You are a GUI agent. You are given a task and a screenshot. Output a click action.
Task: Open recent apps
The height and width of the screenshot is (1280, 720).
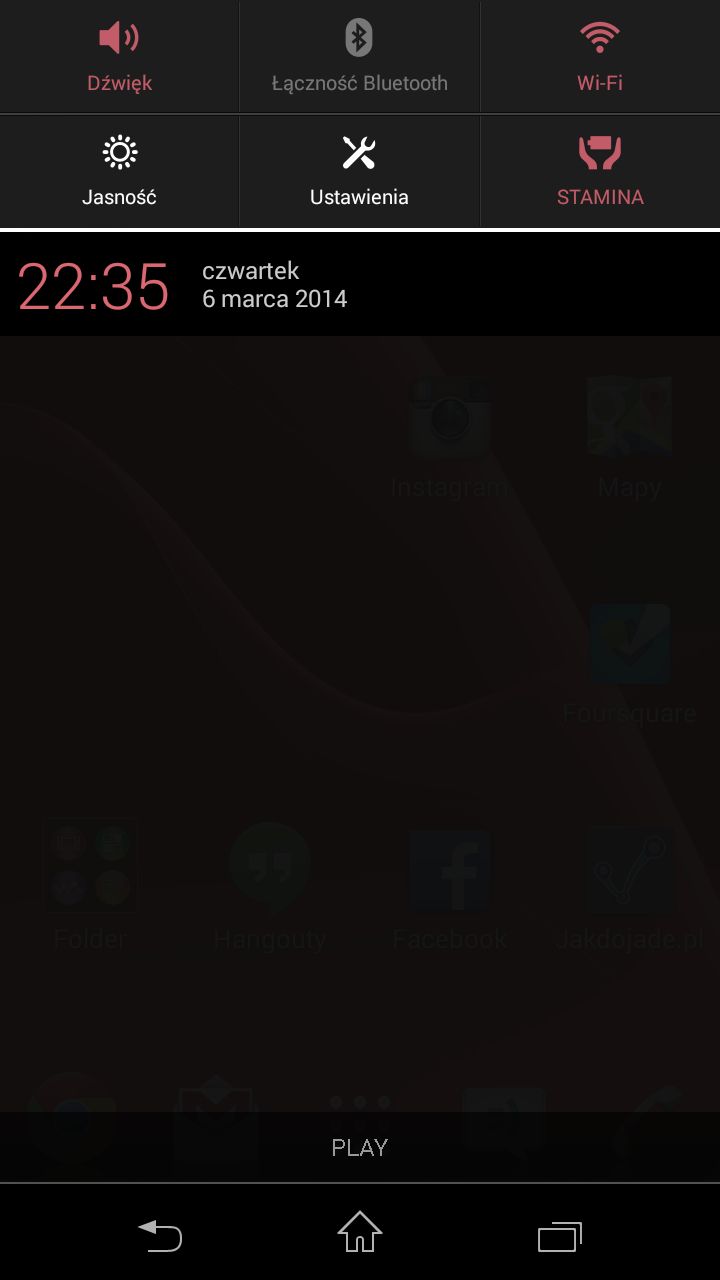pyautogui.click(x=560, y=1236)
